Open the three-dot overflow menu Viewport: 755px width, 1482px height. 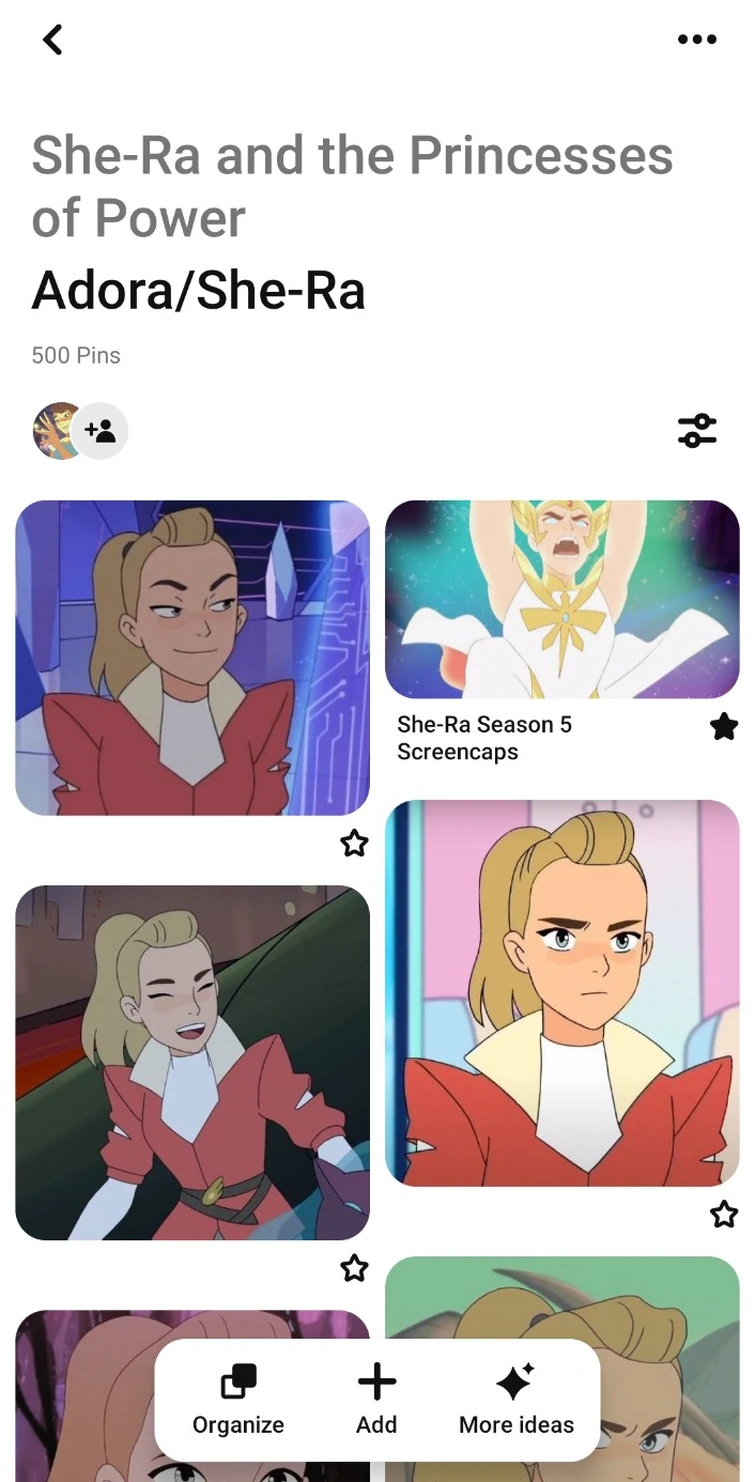click(x=697, y=40)
